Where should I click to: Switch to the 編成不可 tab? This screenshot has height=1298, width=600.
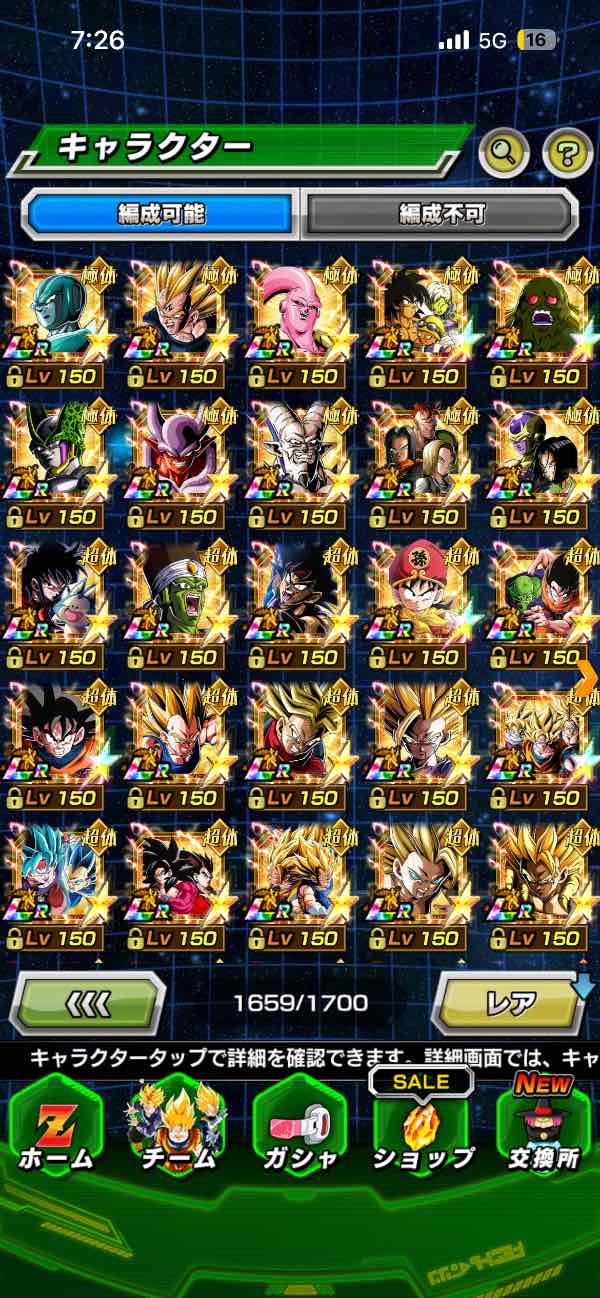(x=440, y=213)
